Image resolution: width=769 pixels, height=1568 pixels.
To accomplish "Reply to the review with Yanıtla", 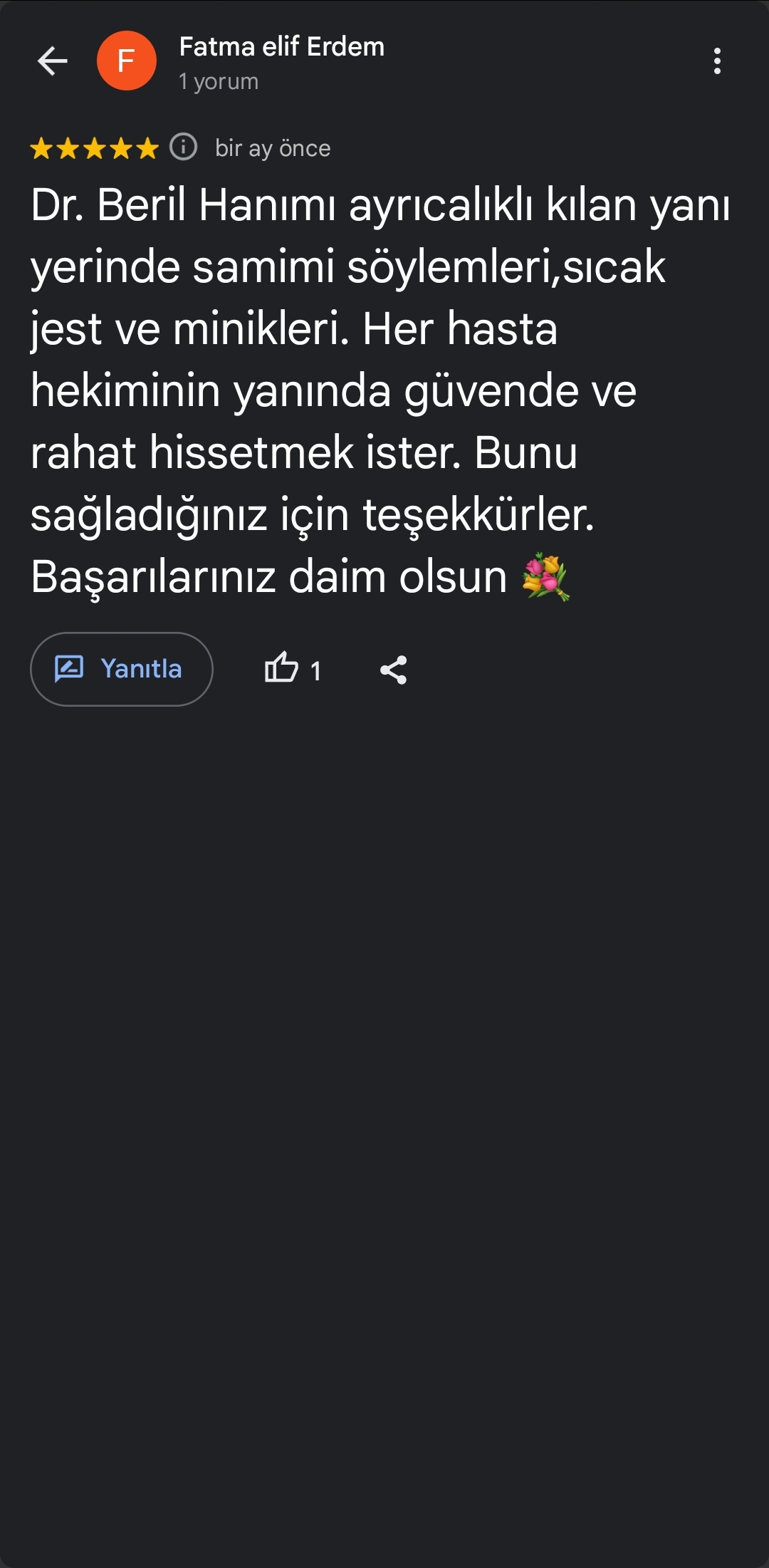I will pos(122,669).
